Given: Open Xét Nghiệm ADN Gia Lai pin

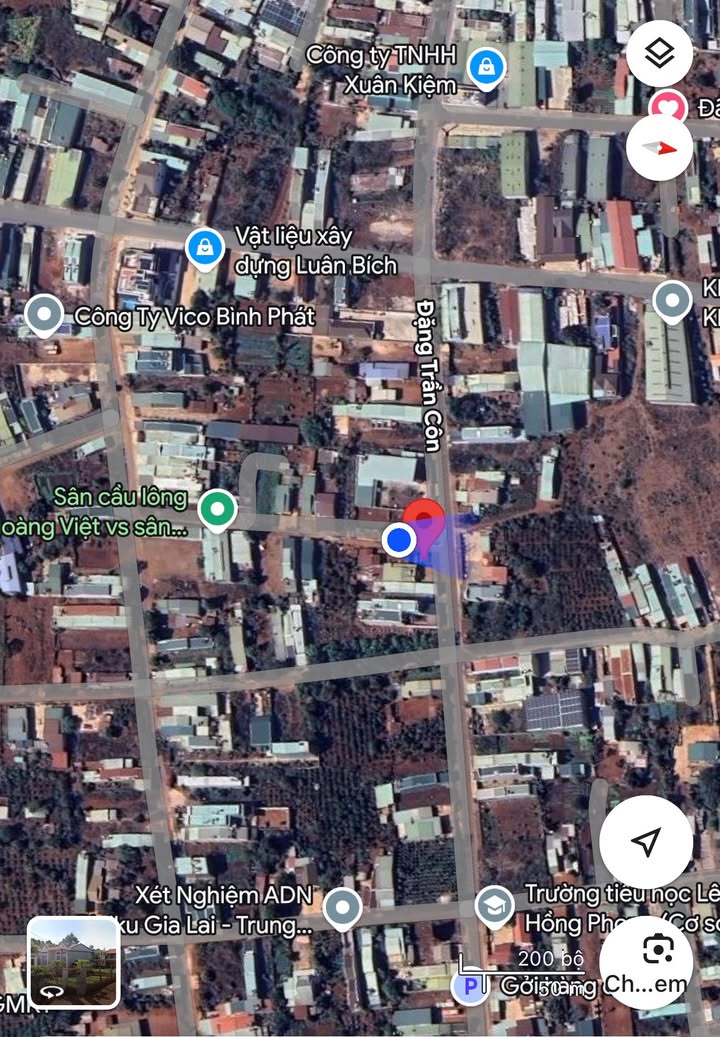Looking at the screenshot, I should (x=342, y=908).
